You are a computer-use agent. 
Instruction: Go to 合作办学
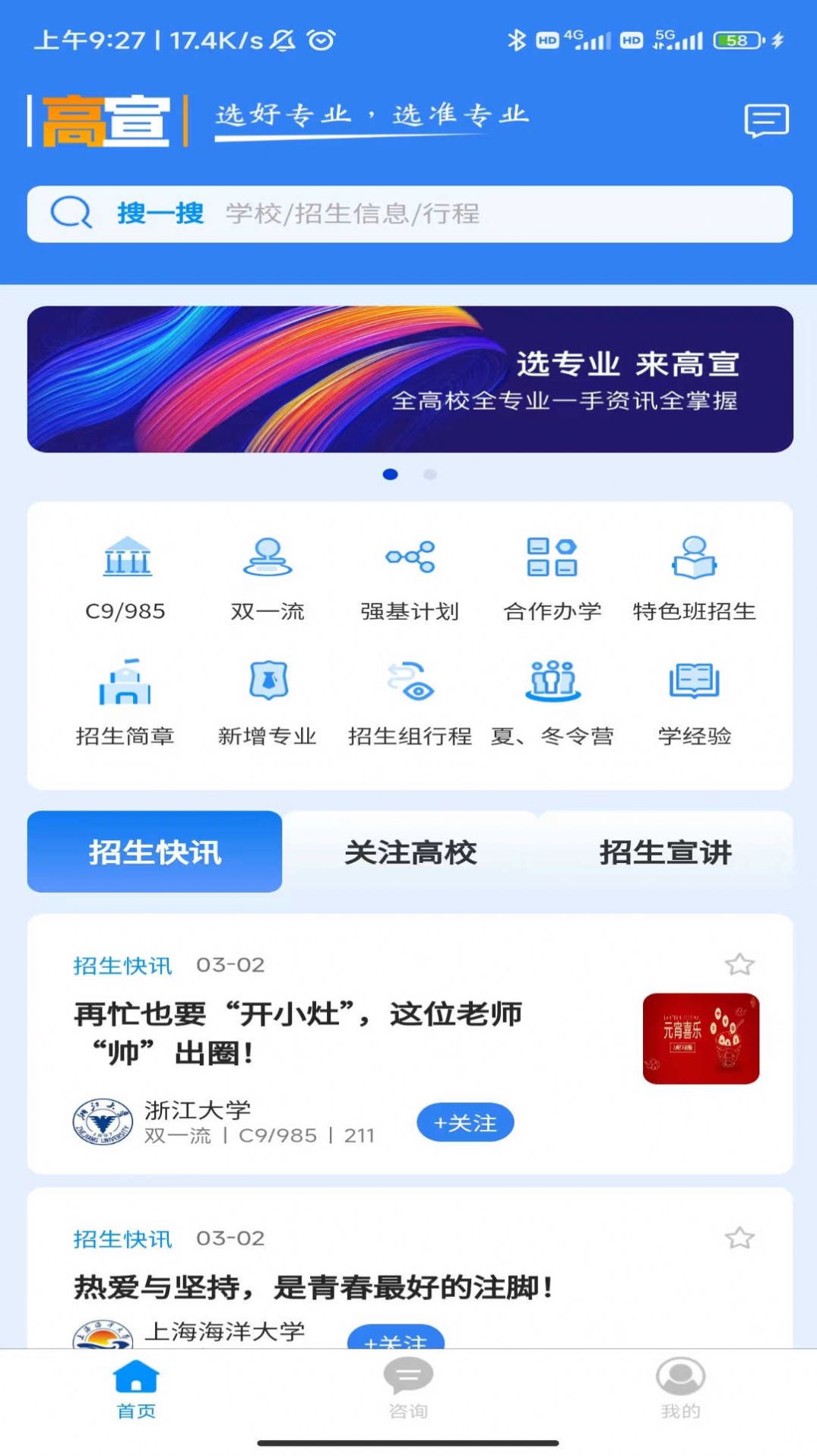click(x=553, y=577)
